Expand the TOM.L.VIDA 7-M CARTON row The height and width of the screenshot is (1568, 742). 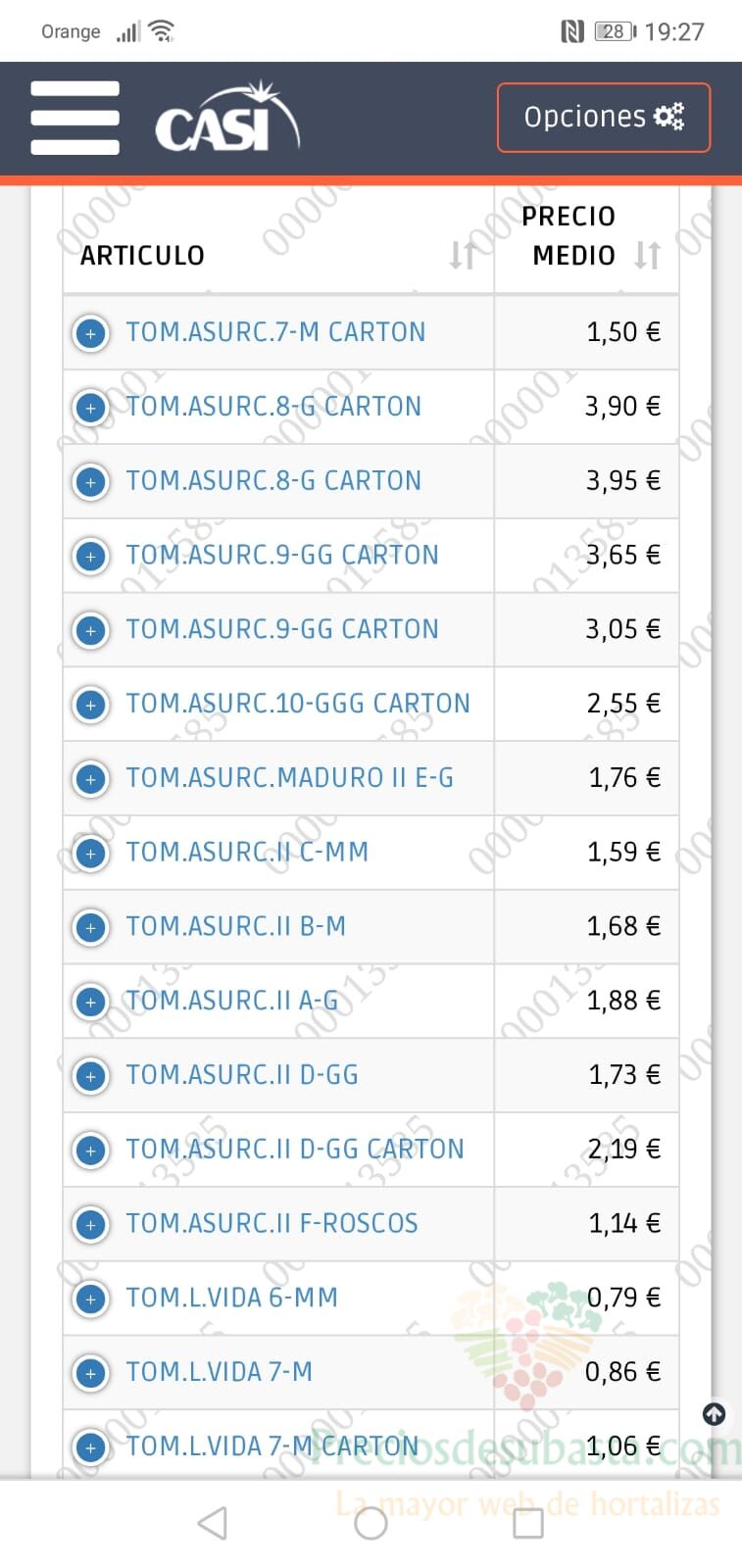pos(91,1447)
